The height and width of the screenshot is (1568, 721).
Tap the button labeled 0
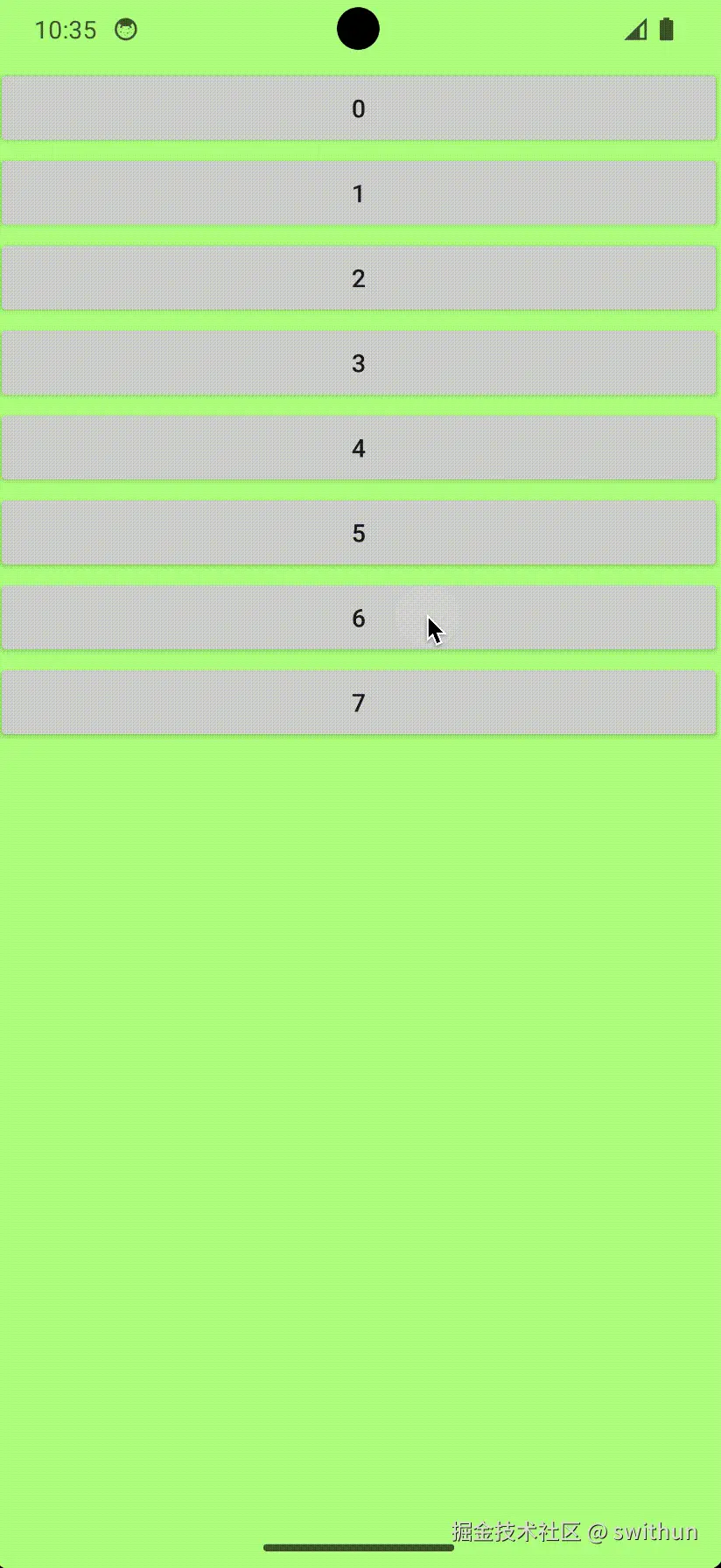(359, 108)
